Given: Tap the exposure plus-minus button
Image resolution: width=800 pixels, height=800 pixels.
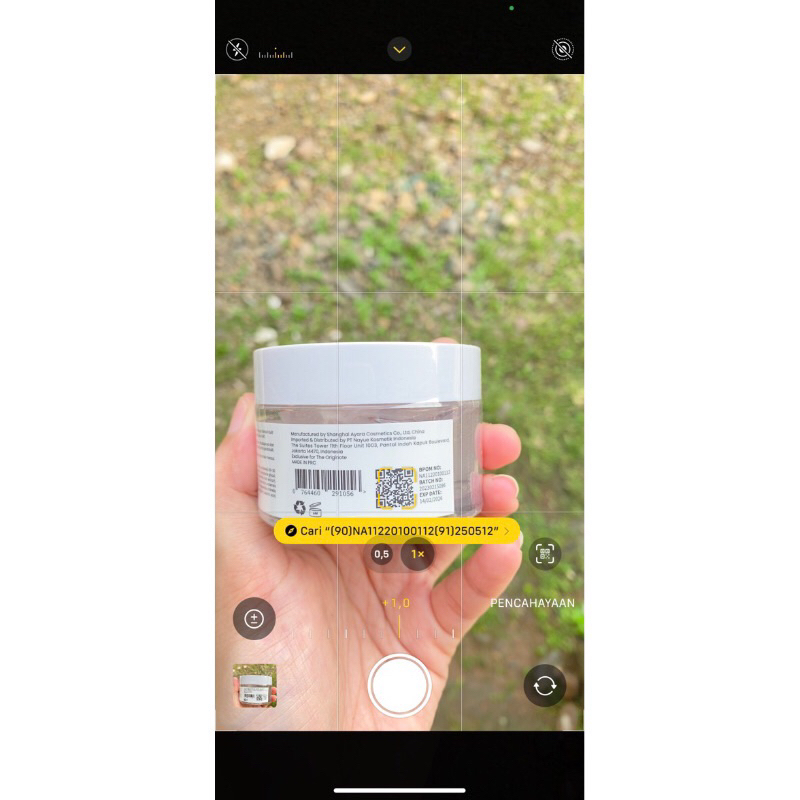Looking at the screenshot, I should click(254, 619).
